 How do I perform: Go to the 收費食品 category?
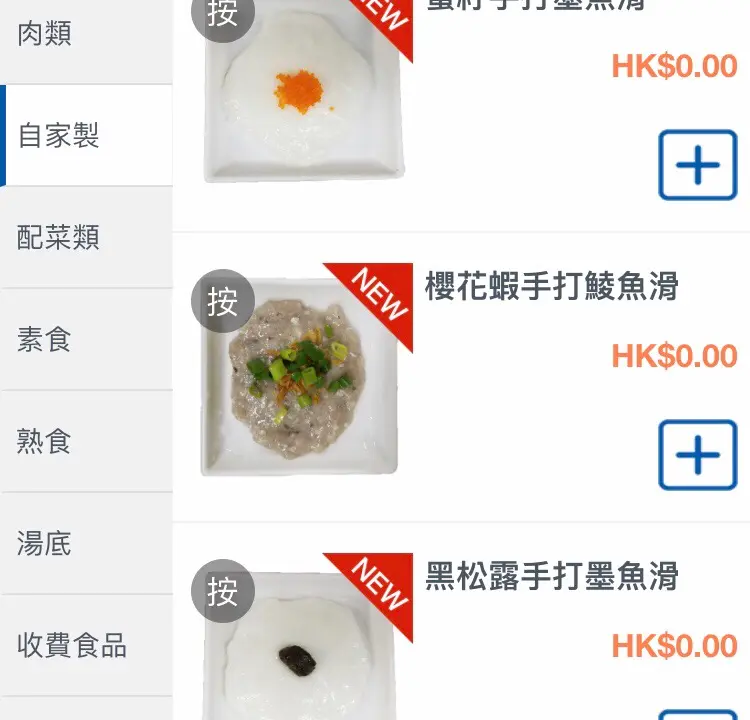(85, 646)
